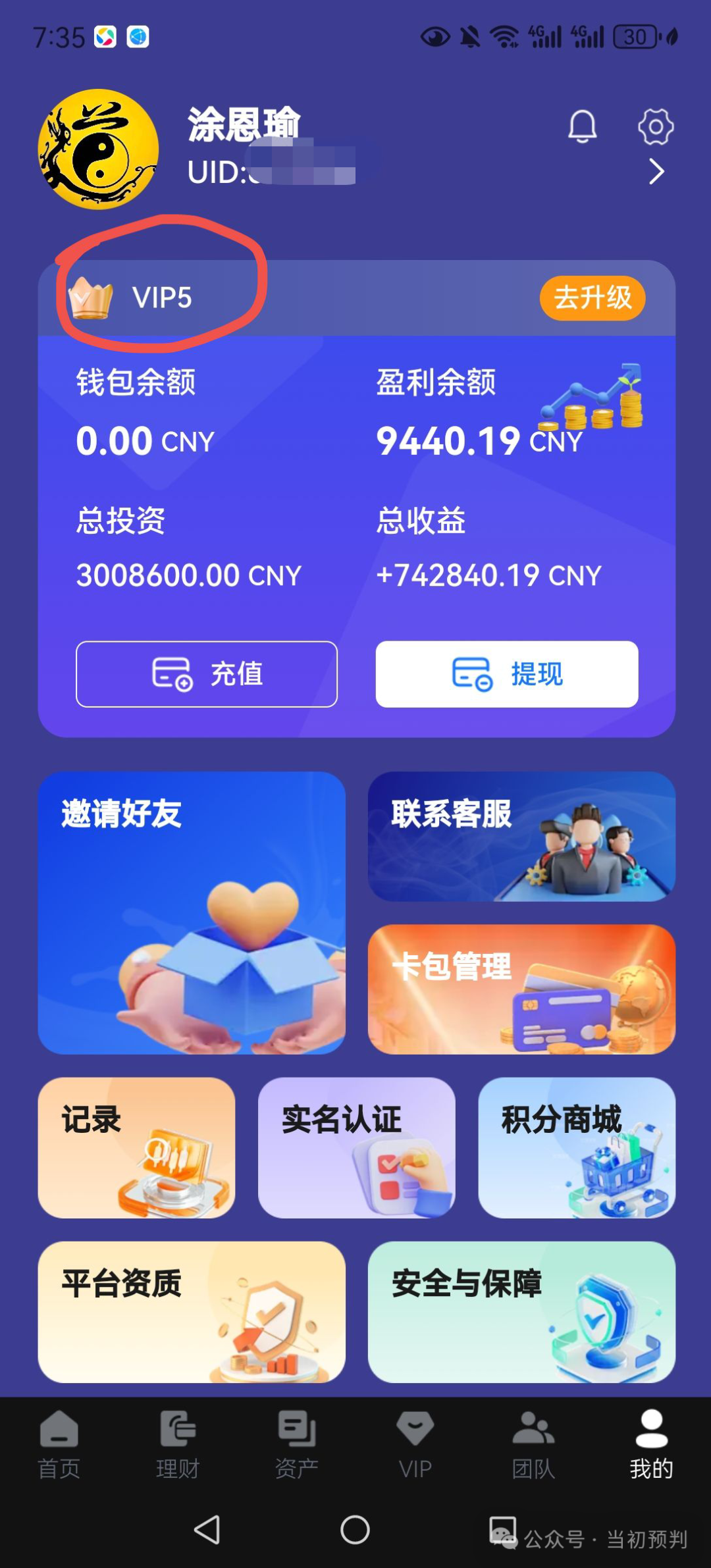Tap the 去升级 upgrade button

tap(592, 298)
